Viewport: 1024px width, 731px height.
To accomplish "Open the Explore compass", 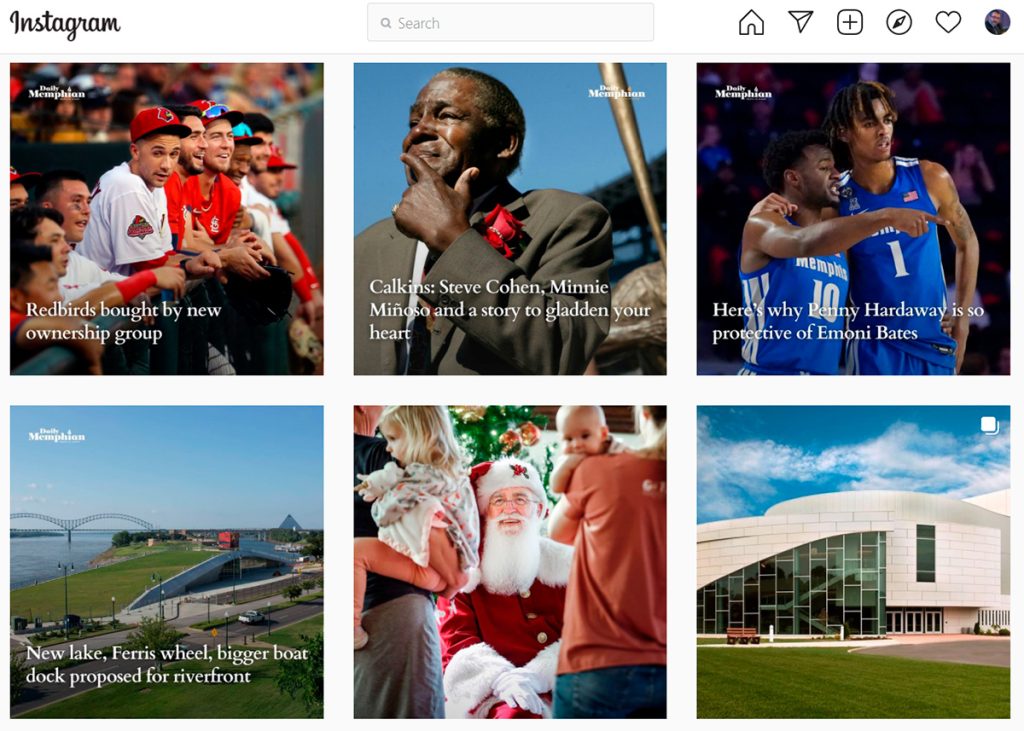I will pyautogui.click(x=899, y=22).
